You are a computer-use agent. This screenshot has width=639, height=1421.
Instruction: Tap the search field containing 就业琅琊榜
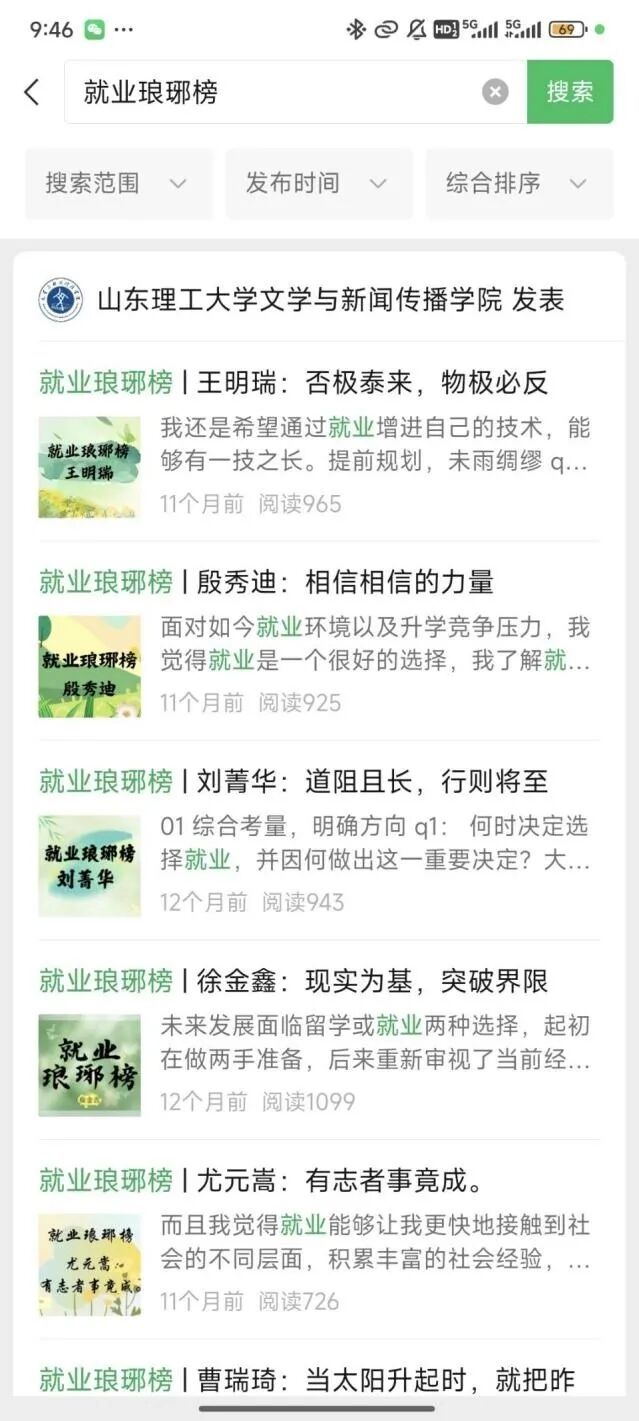[270, 92]
